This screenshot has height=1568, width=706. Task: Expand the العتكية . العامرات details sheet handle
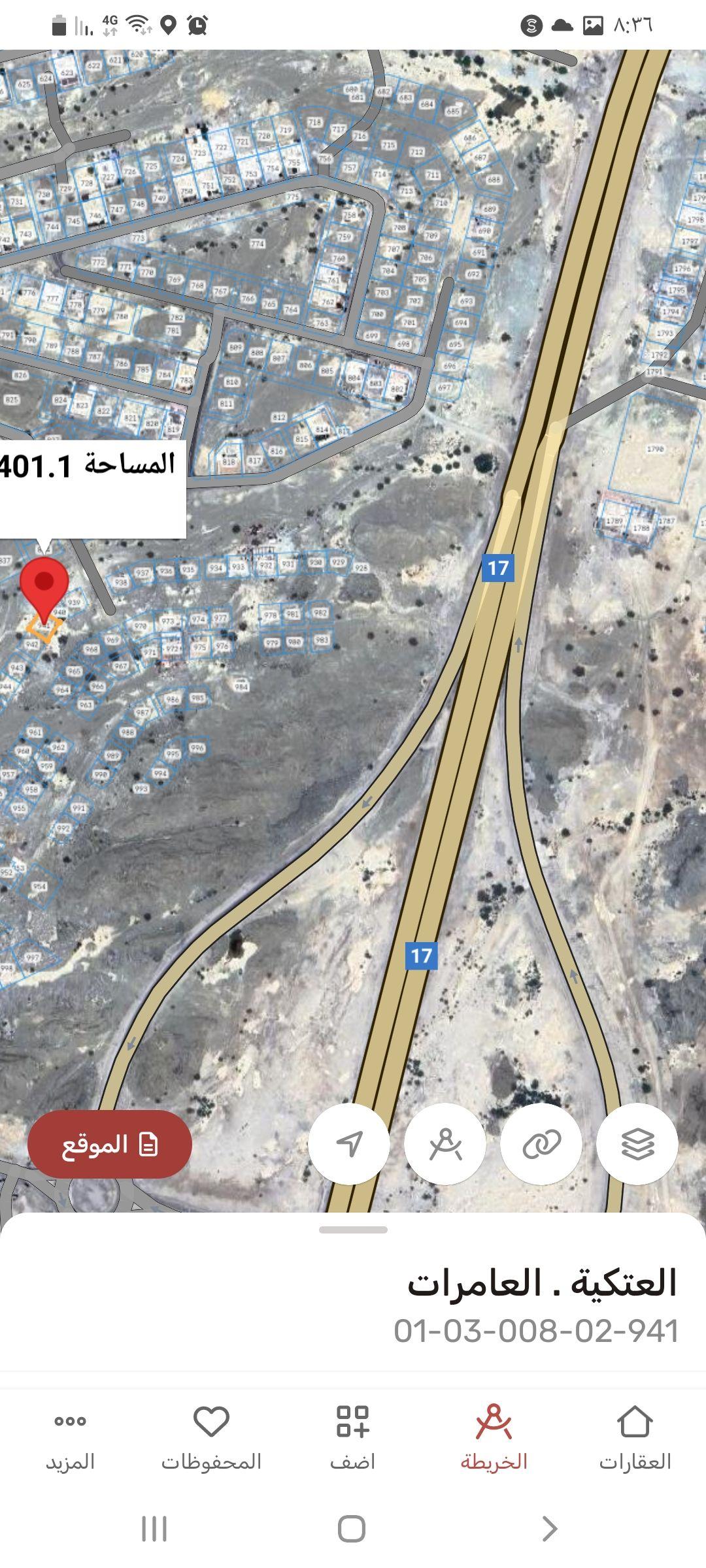pyautogui.click(x=353, y=1230)
